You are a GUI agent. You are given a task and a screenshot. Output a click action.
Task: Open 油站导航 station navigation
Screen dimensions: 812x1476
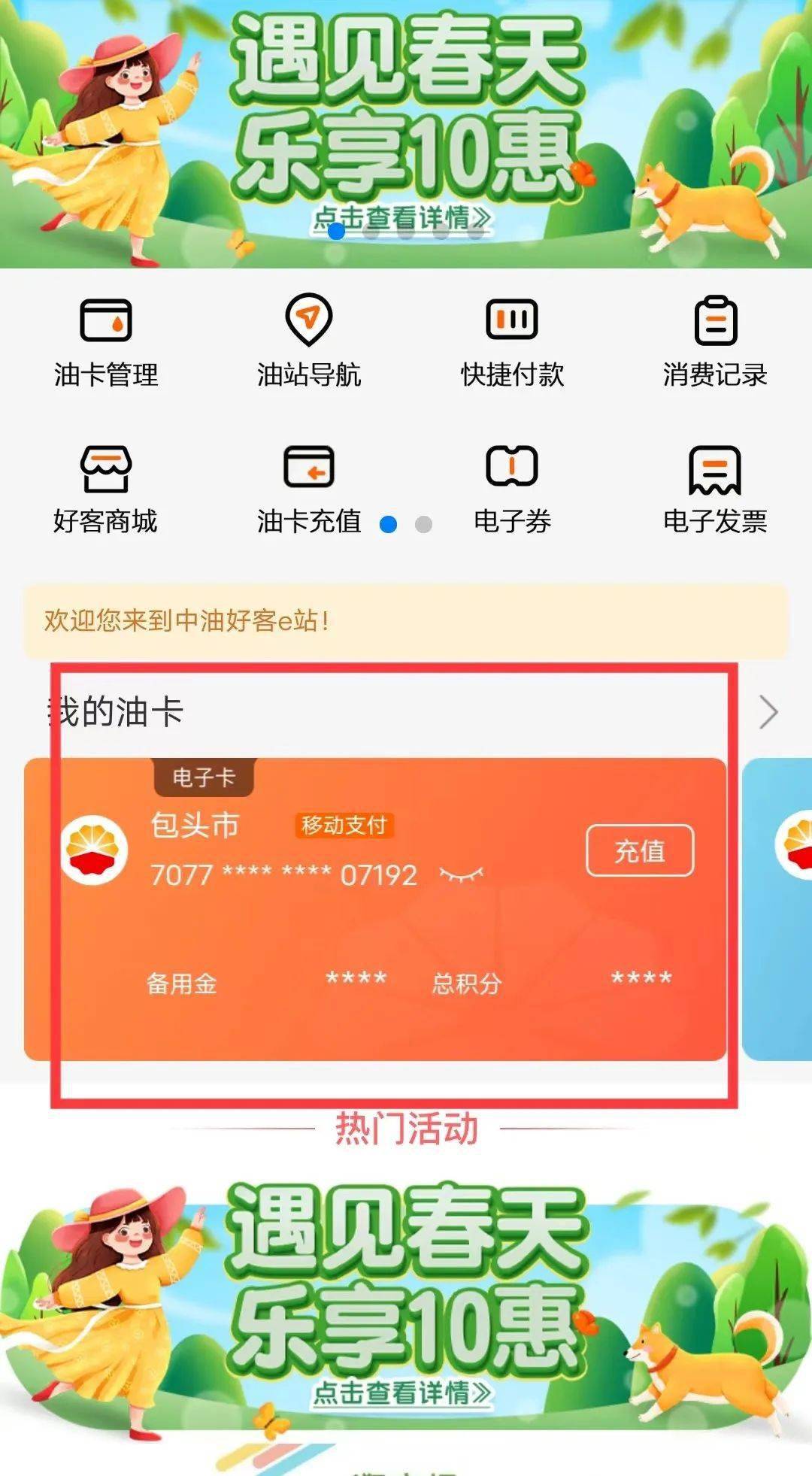[x=309, y=342]
